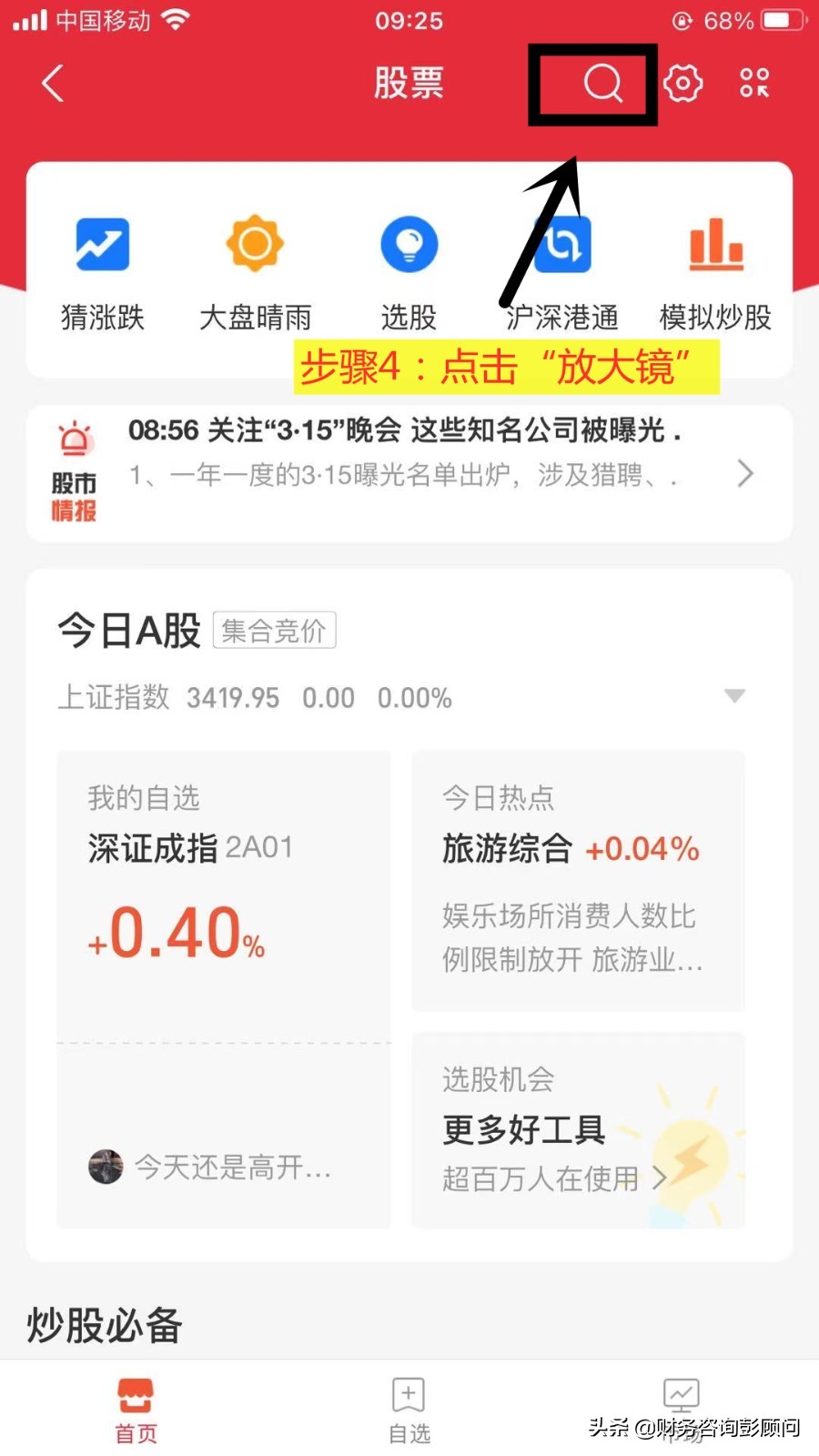The height and width of the screenshot is (1456, 819).
Task: Tap the back arrow
Action: pyautogui.click(x=52, y=83)
